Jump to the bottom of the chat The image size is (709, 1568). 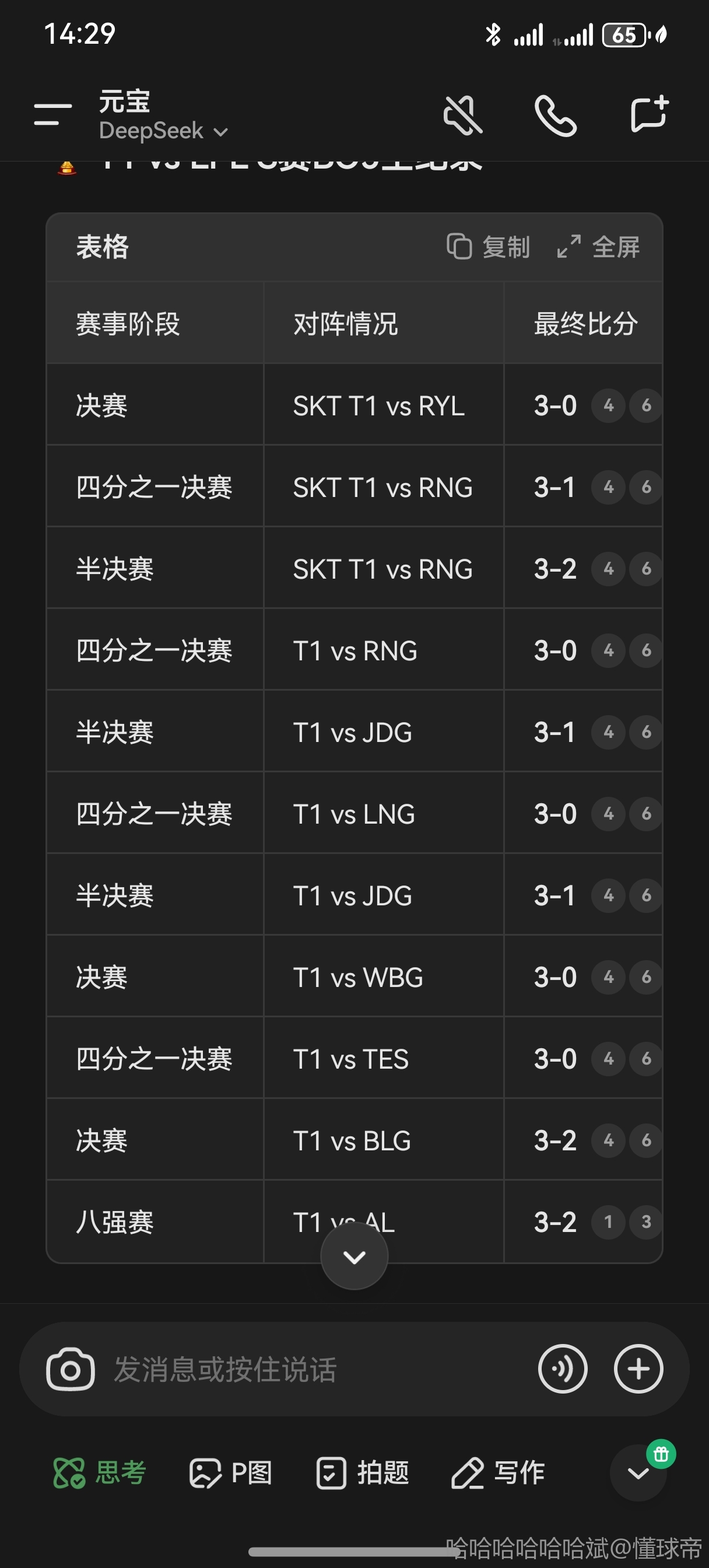click(354, 1256)
